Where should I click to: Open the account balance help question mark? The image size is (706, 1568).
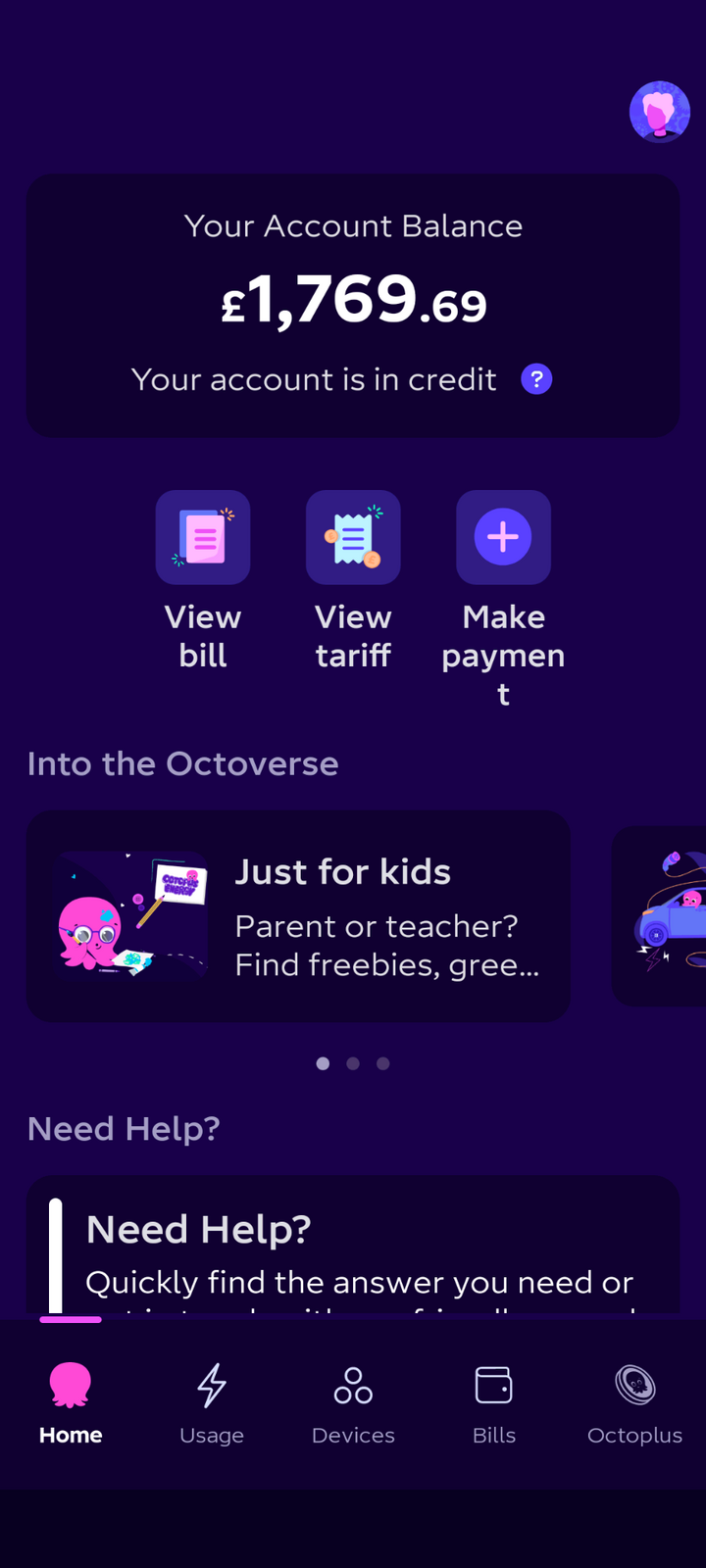[x=536, y=378]
